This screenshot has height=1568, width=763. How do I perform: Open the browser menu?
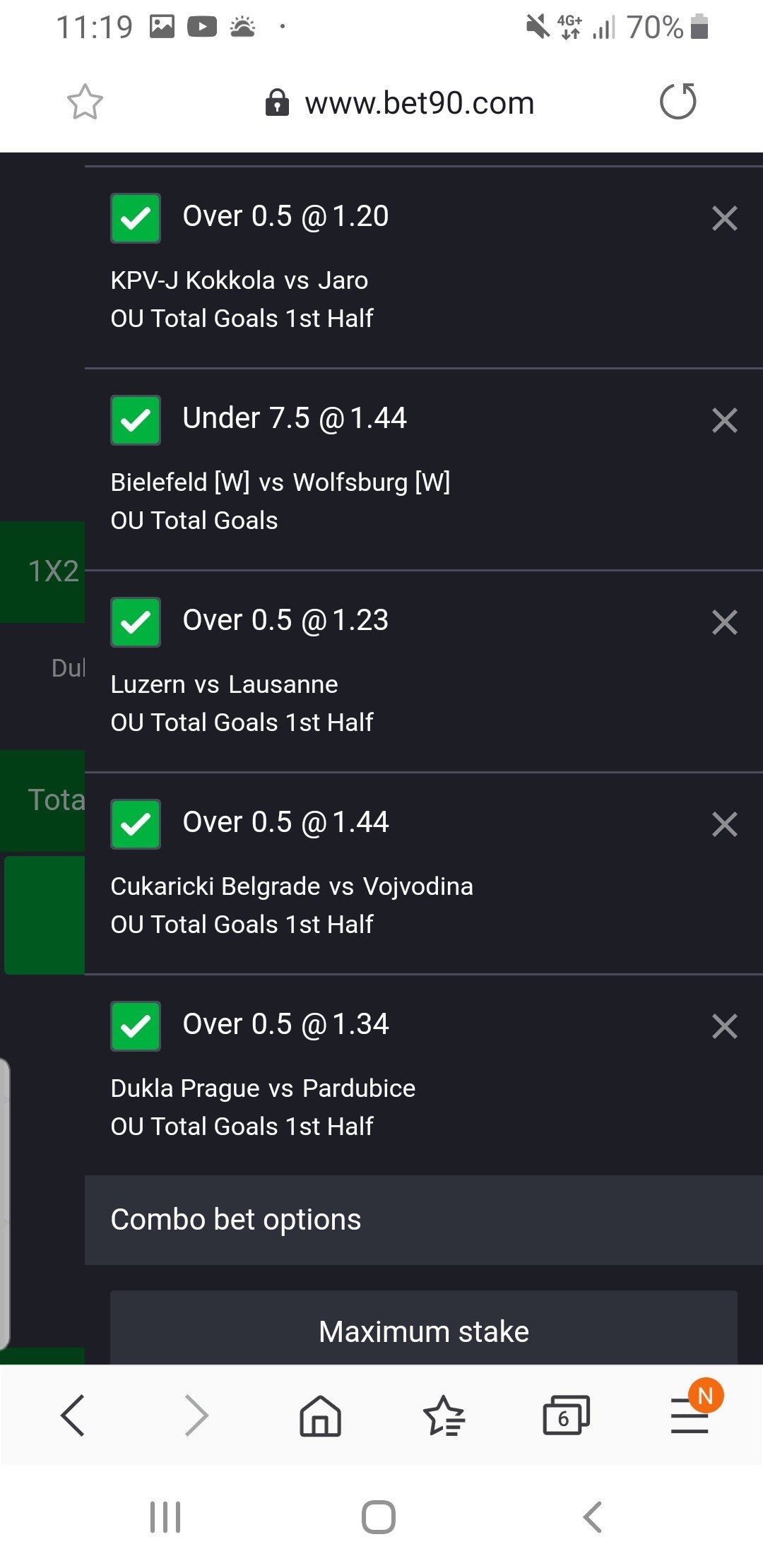[x=690, y=1415]
